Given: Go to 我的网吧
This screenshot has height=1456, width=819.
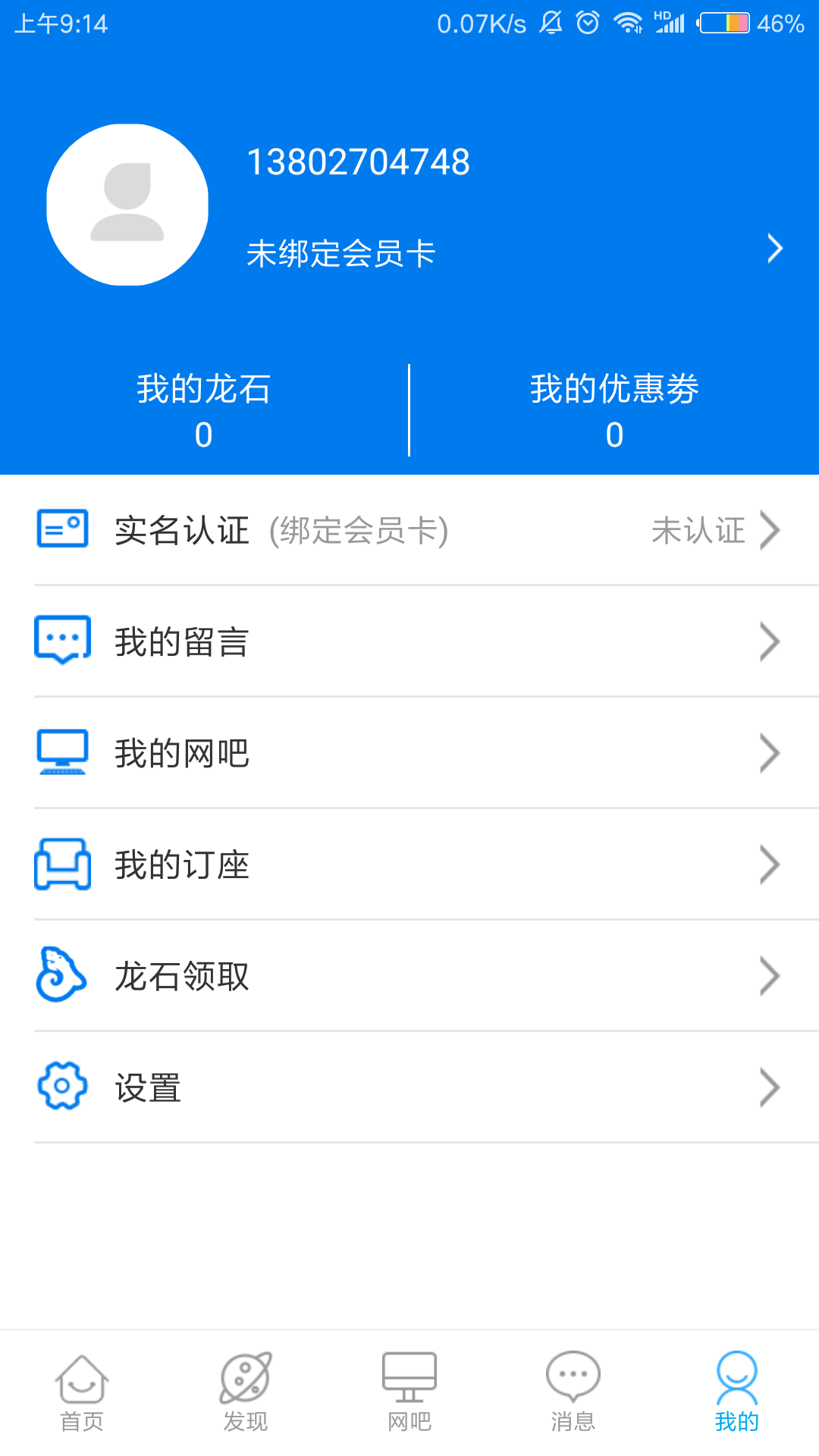Looking at the screenshot, I should [x=409, y=753].
